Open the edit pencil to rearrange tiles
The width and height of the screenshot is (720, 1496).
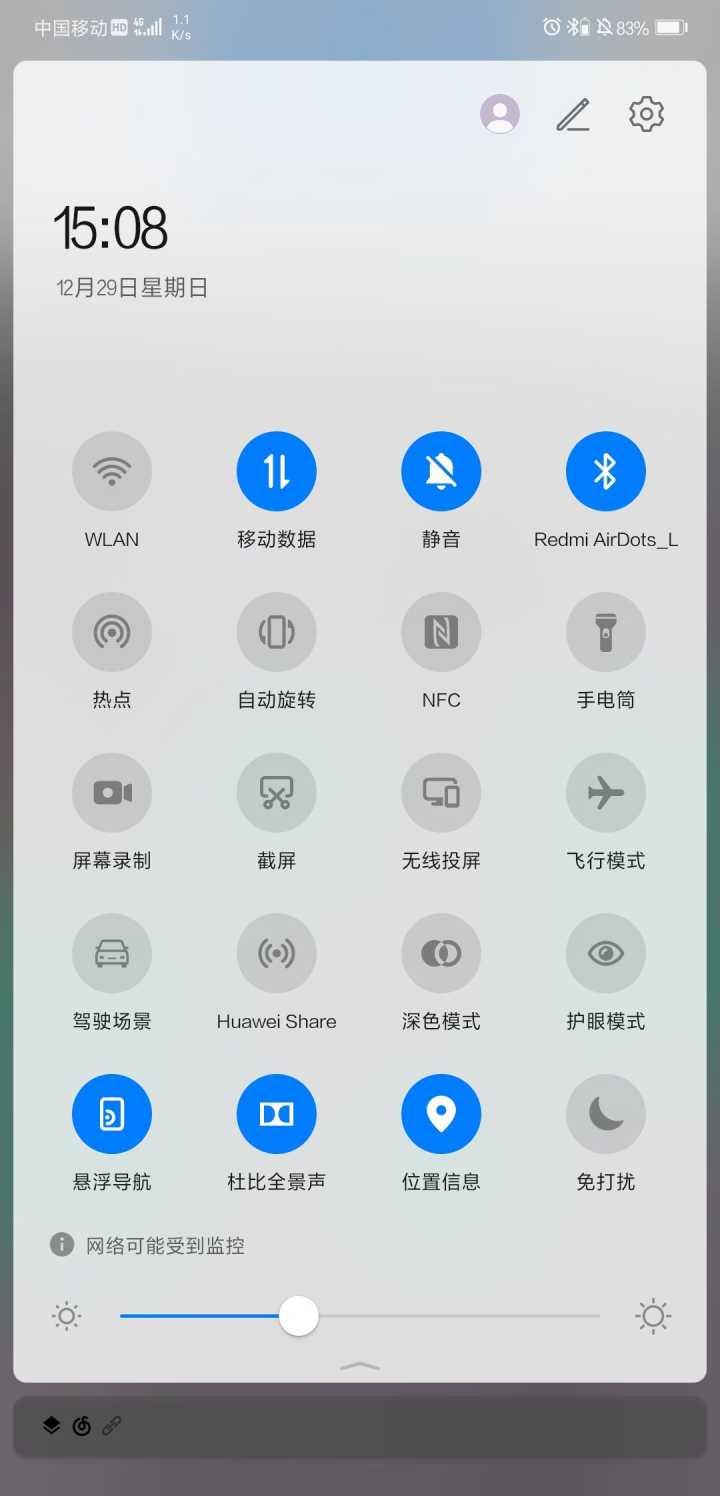[x=573, y=114]
